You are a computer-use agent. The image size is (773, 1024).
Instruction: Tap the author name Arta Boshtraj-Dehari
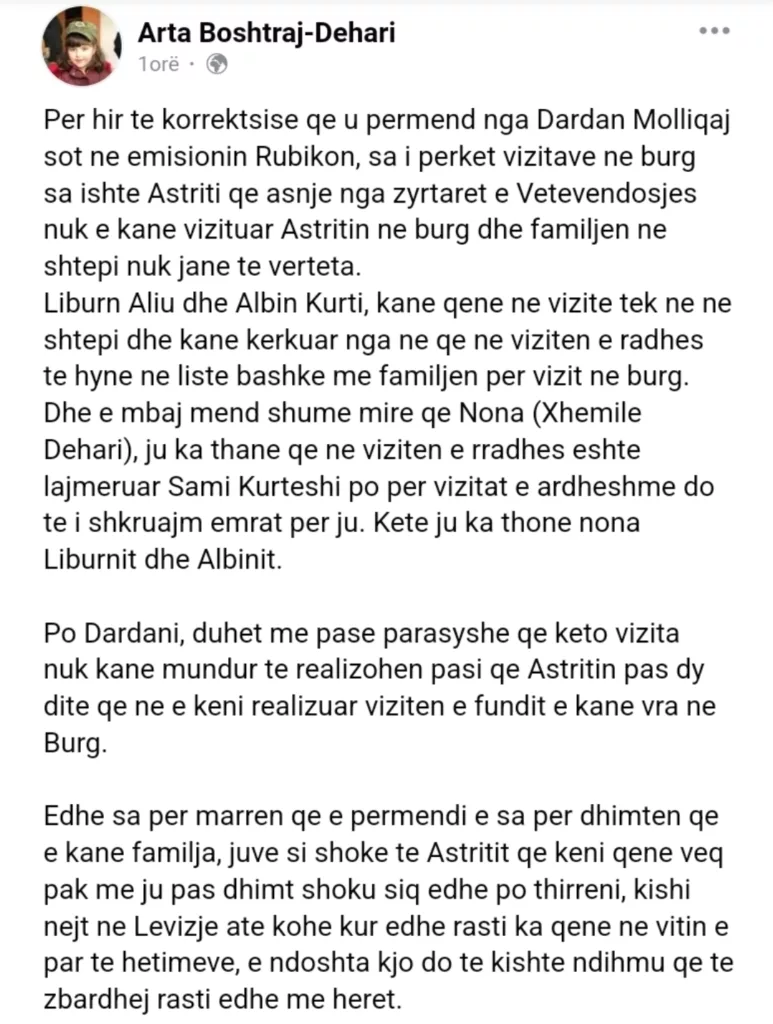tap(266, 32)
